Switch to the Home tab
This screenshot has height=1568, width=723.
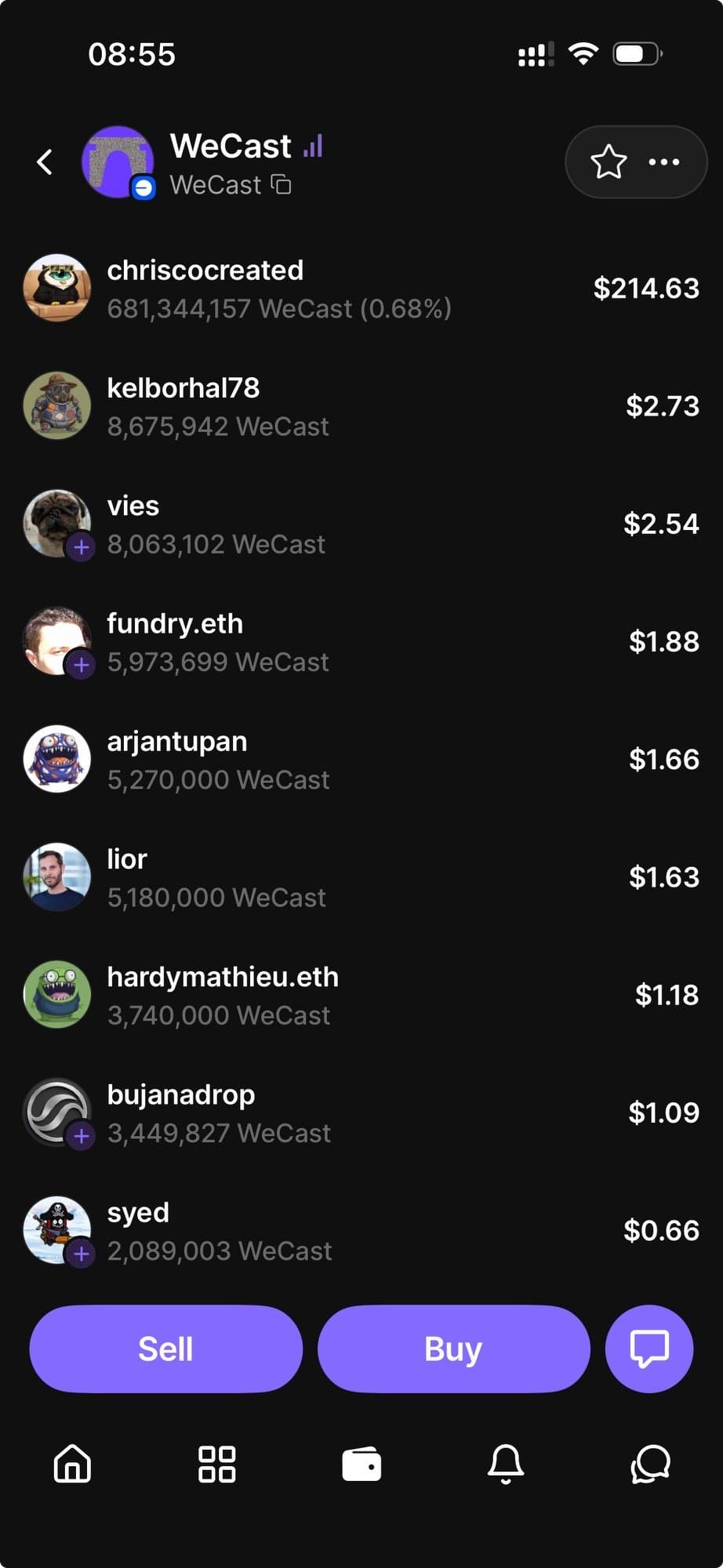pos(72,1464)
